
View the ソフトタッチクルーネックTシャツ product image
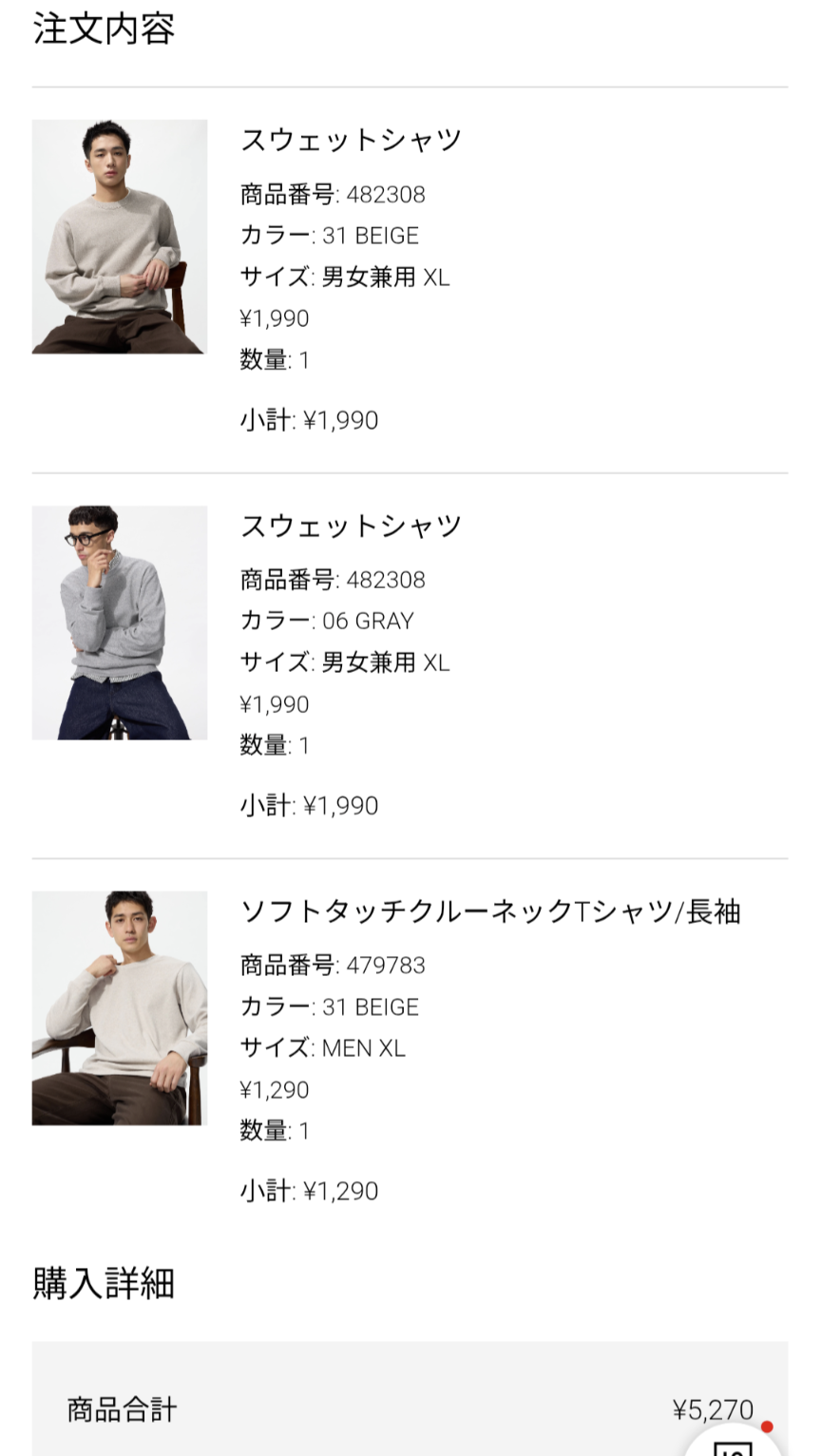point(119,1008)
